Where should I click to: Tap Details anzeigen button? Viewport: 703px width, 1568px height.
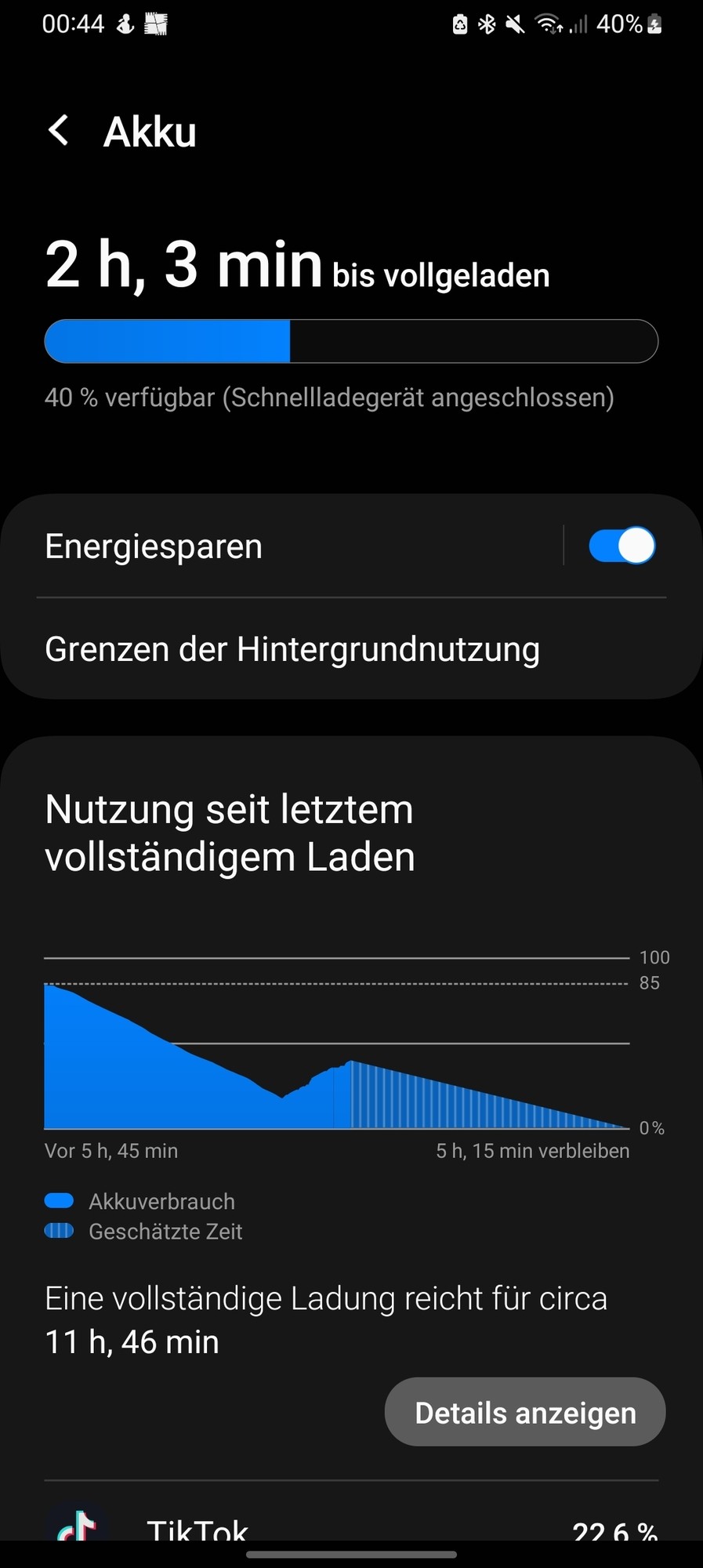(525, 1413)
